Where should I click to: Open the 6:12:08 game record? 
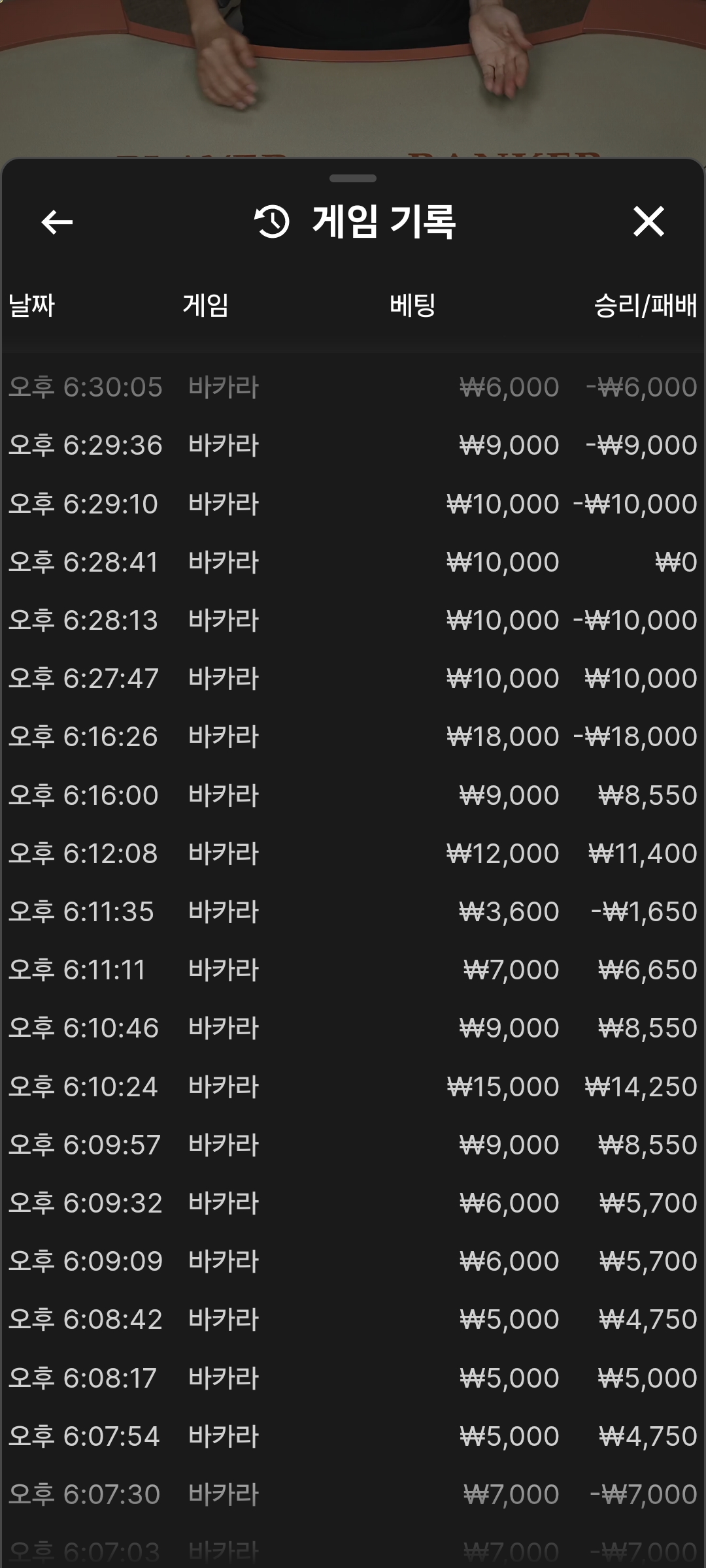click(353, 853)
